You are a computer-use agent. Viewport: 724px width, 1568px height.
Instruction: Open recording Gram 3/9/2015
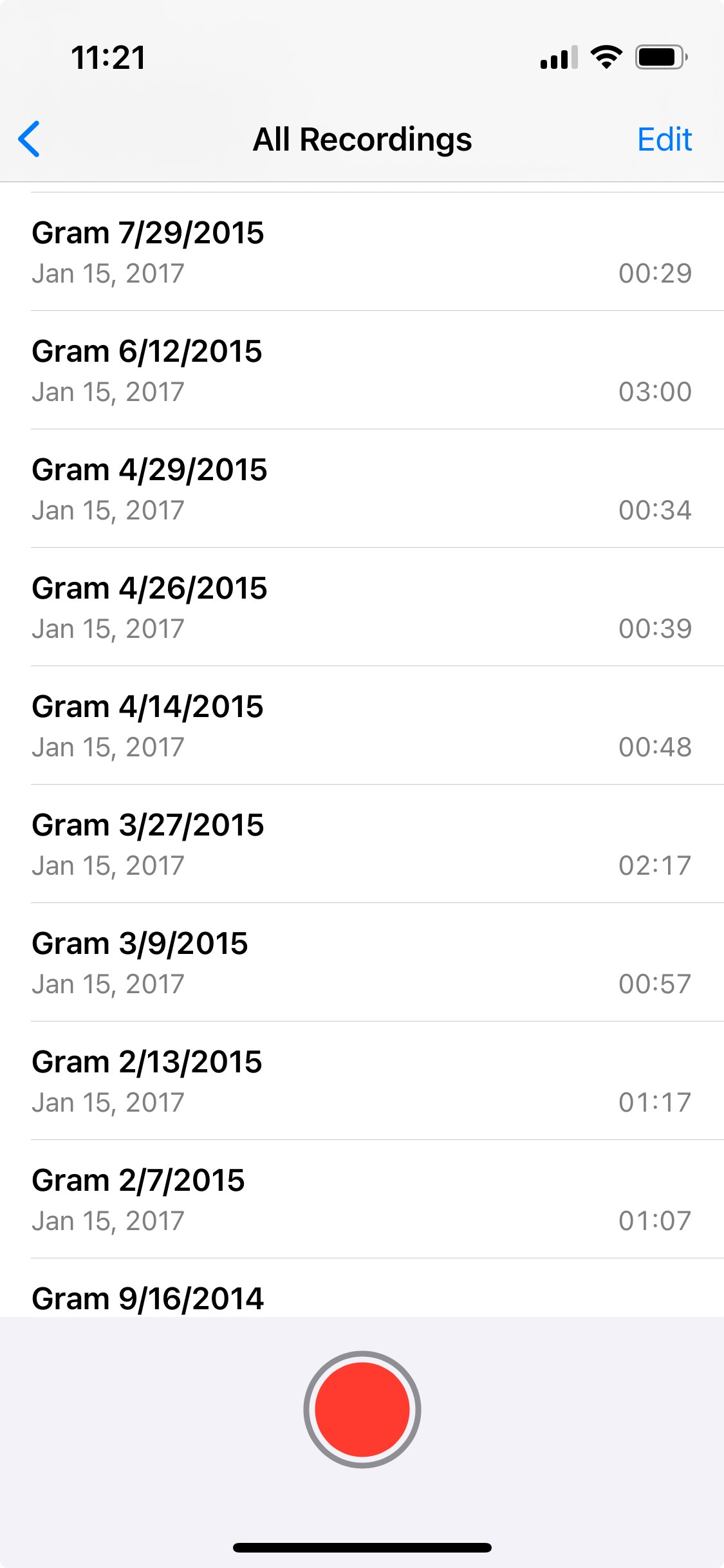pyautogui.click(x=362, y=962)
